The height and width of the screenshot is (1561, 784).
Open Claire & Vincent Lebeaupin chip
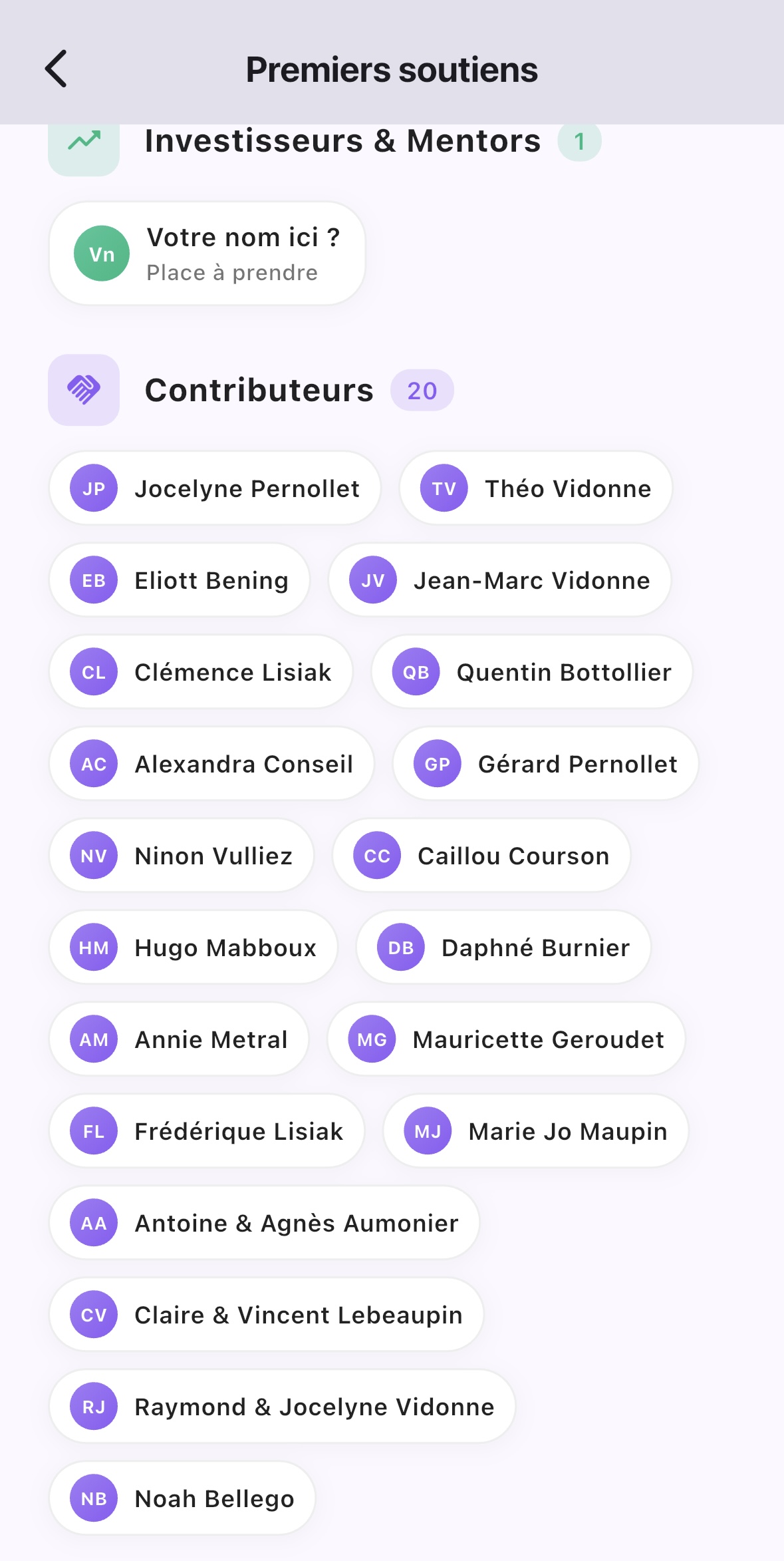coord(266,1315)
